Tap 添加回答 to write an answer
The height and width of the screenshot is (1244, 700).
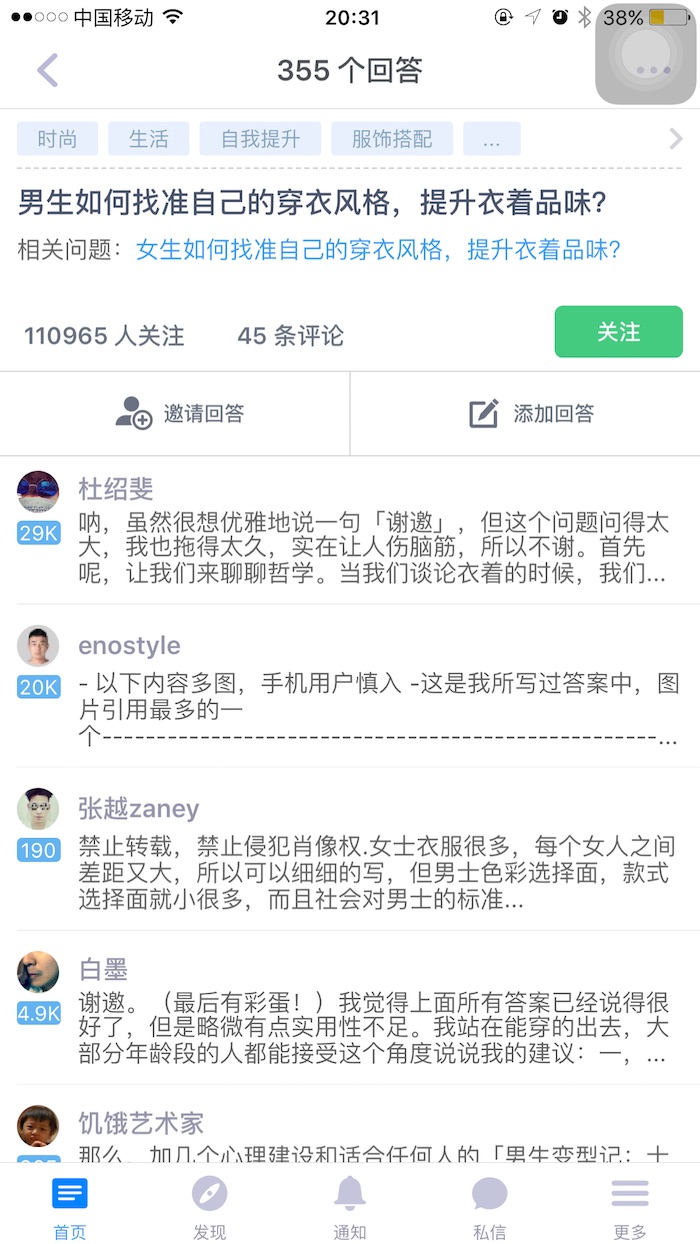(525, 413)
